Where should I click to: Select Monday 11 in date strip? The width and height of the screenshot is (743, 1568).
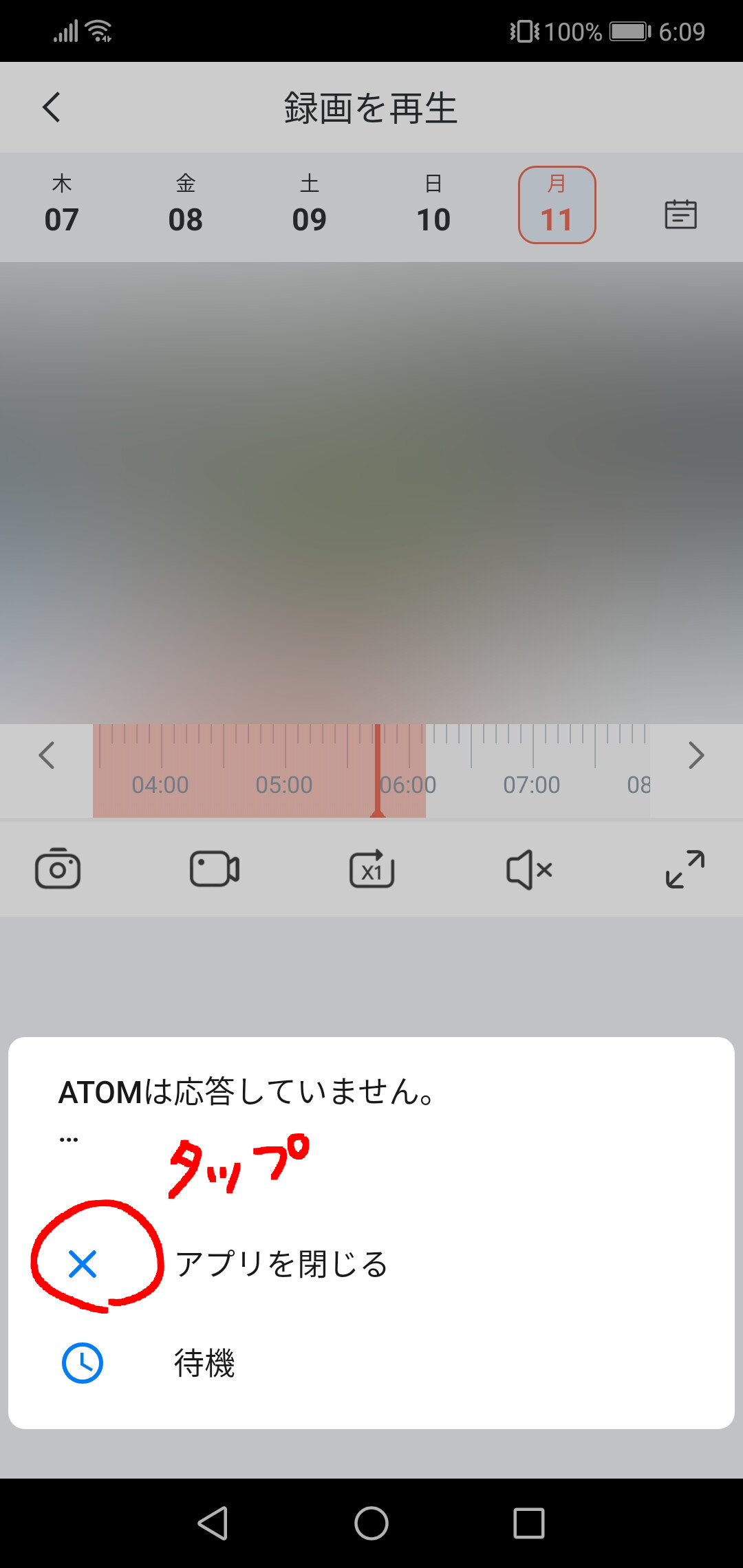tap(557, 206)
